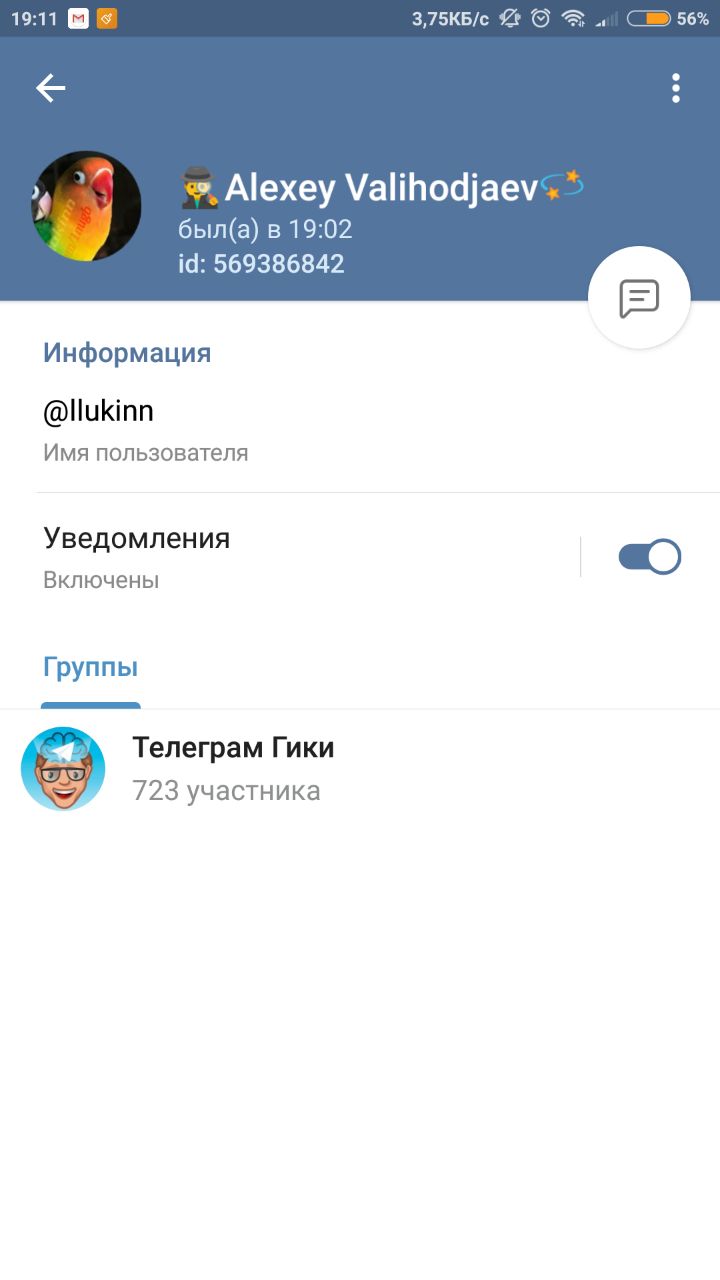Open the Телеграм Гики group
Image resolution: width=720 pixels, height=1280 pixels.
pyautogui.click(x=300, y=768)
